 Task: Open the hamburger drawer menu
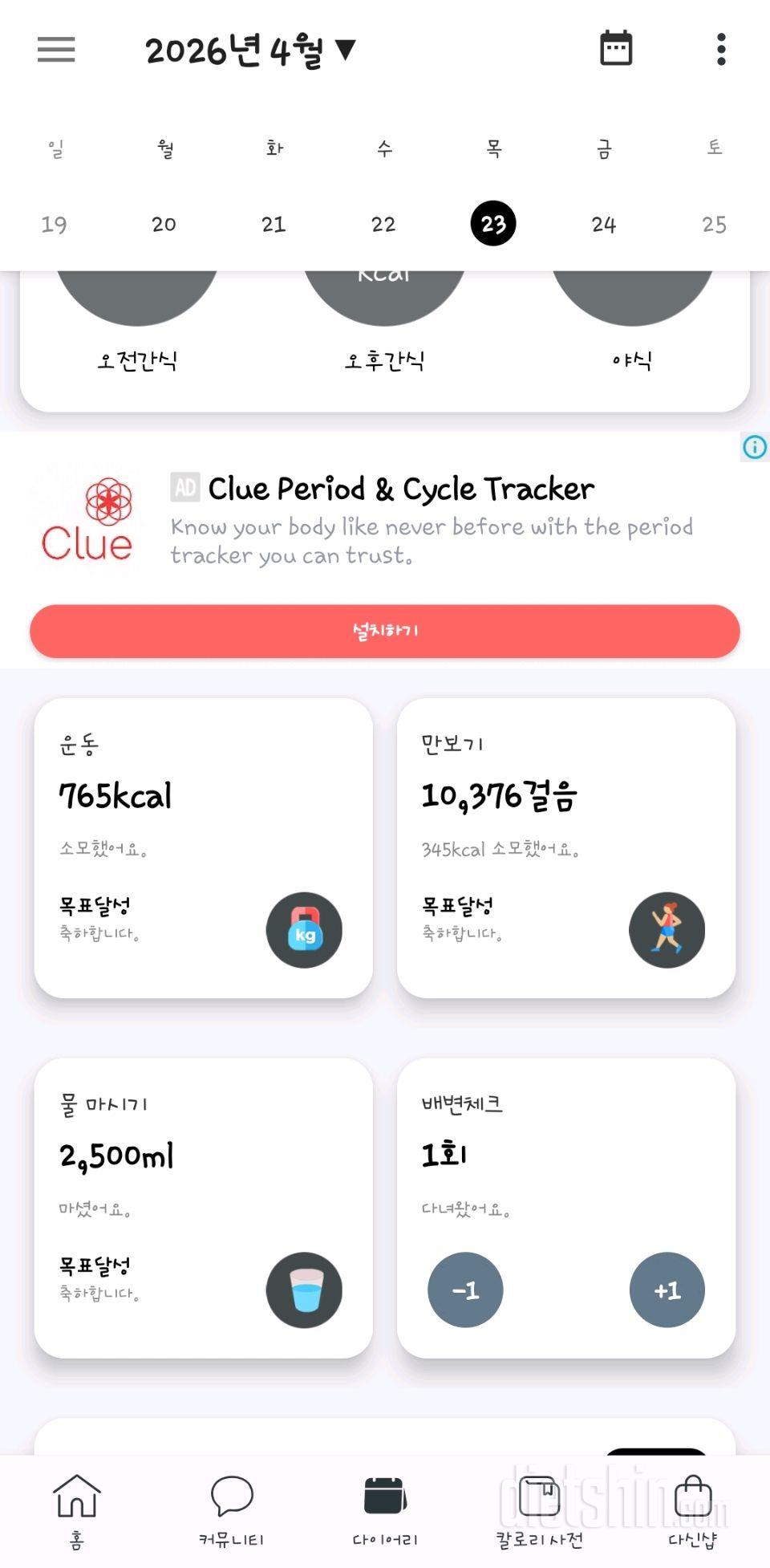56,50
